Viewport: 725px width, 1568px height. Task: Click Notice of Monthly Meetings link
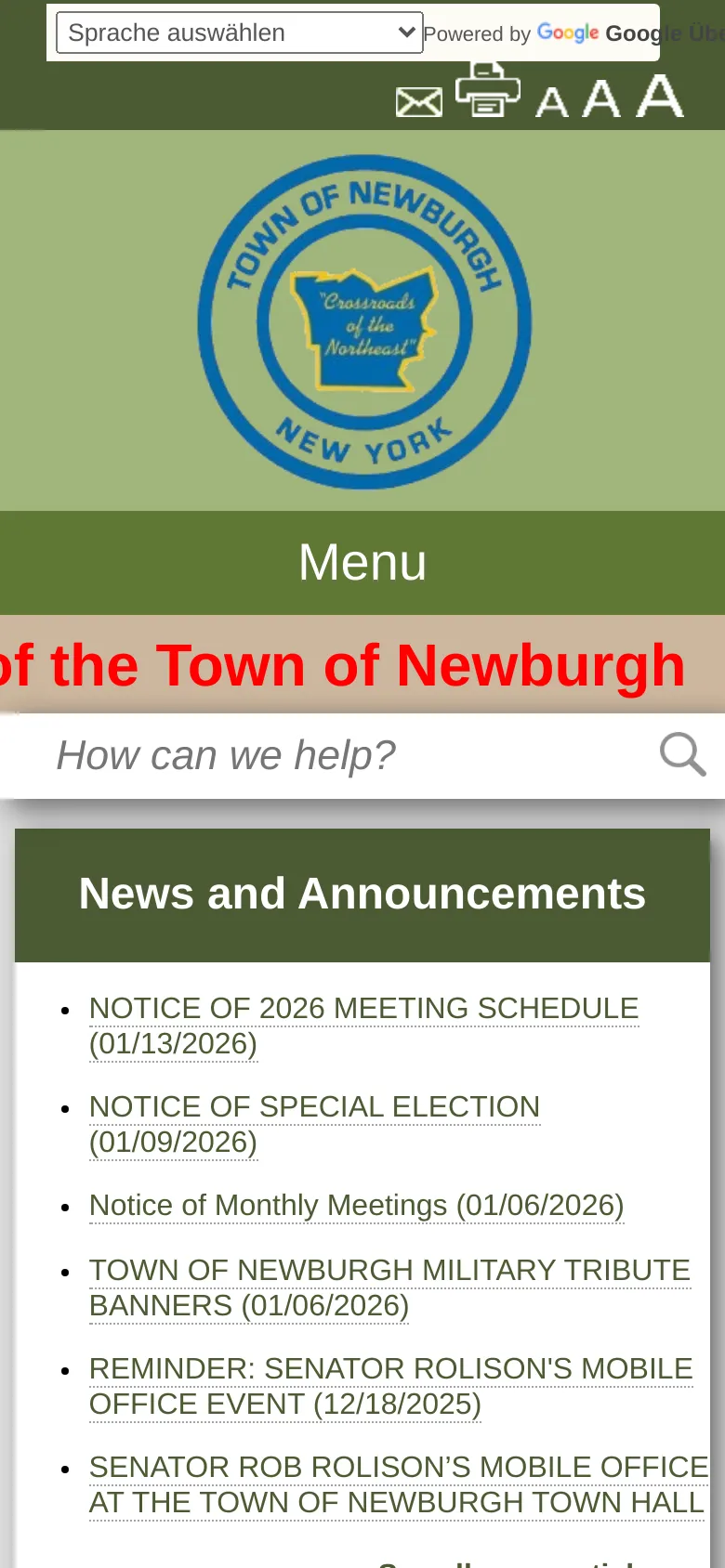[356, 1205]
